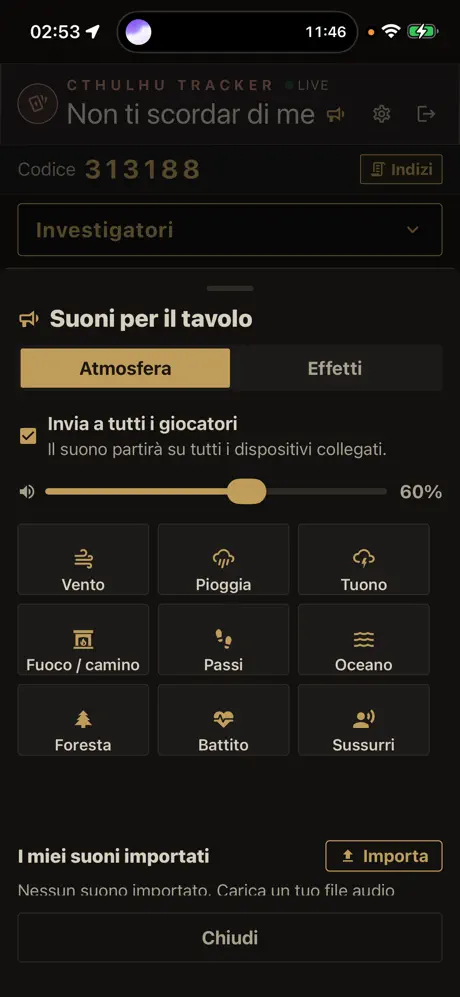
Task: Start the Fuoco / camino sound
Action: pos(83,640)
